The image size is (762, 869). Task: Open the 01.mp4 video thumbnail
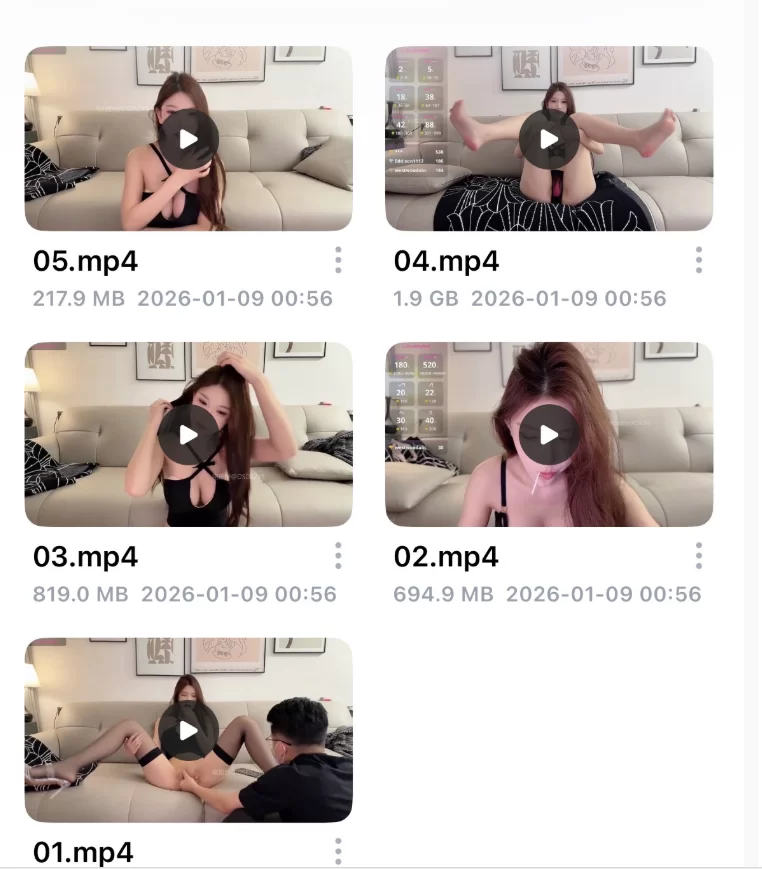click(x=188, y=730)
